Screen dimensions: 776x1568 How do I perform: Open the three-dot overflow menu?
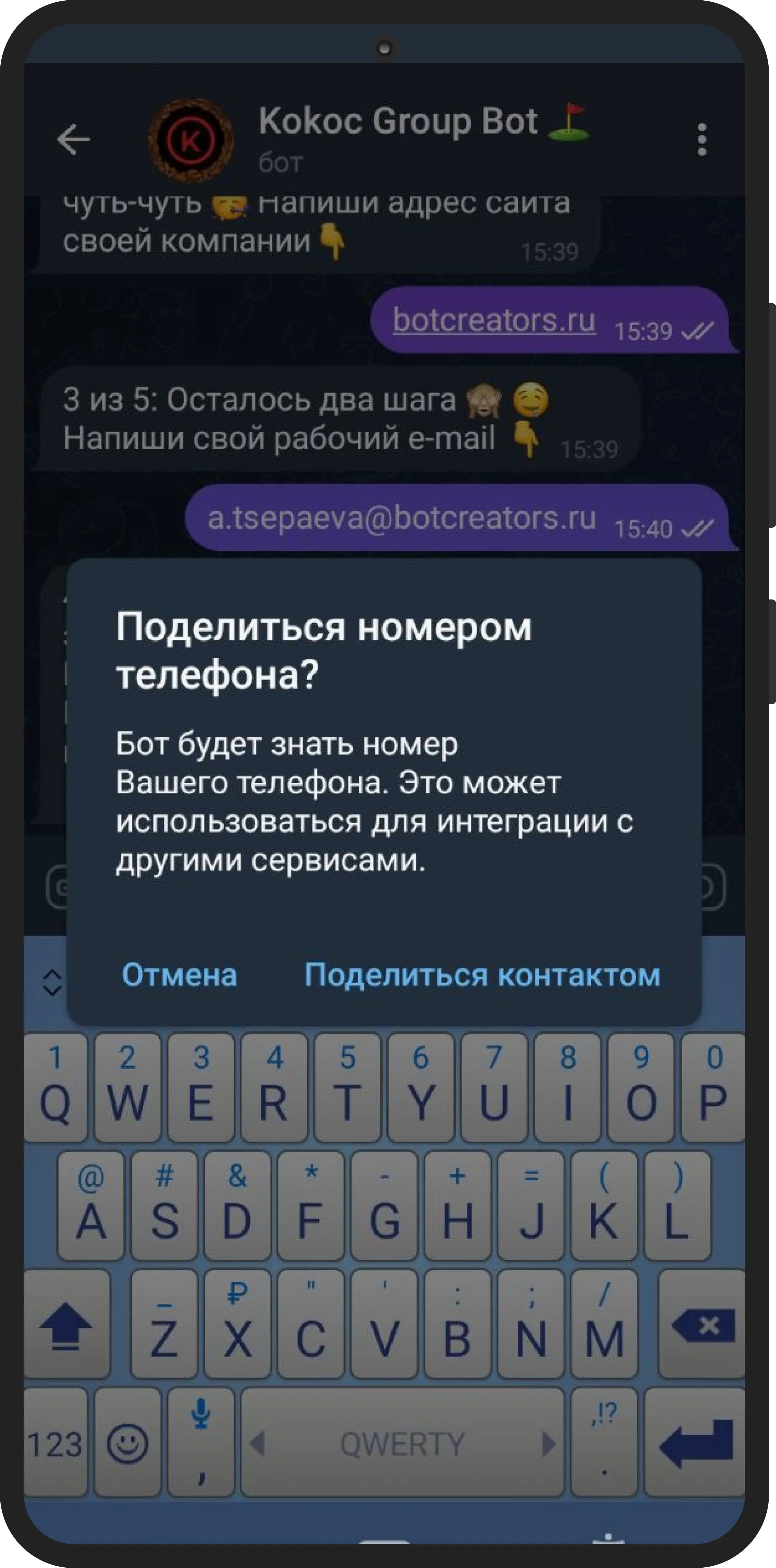pos(702,139)
